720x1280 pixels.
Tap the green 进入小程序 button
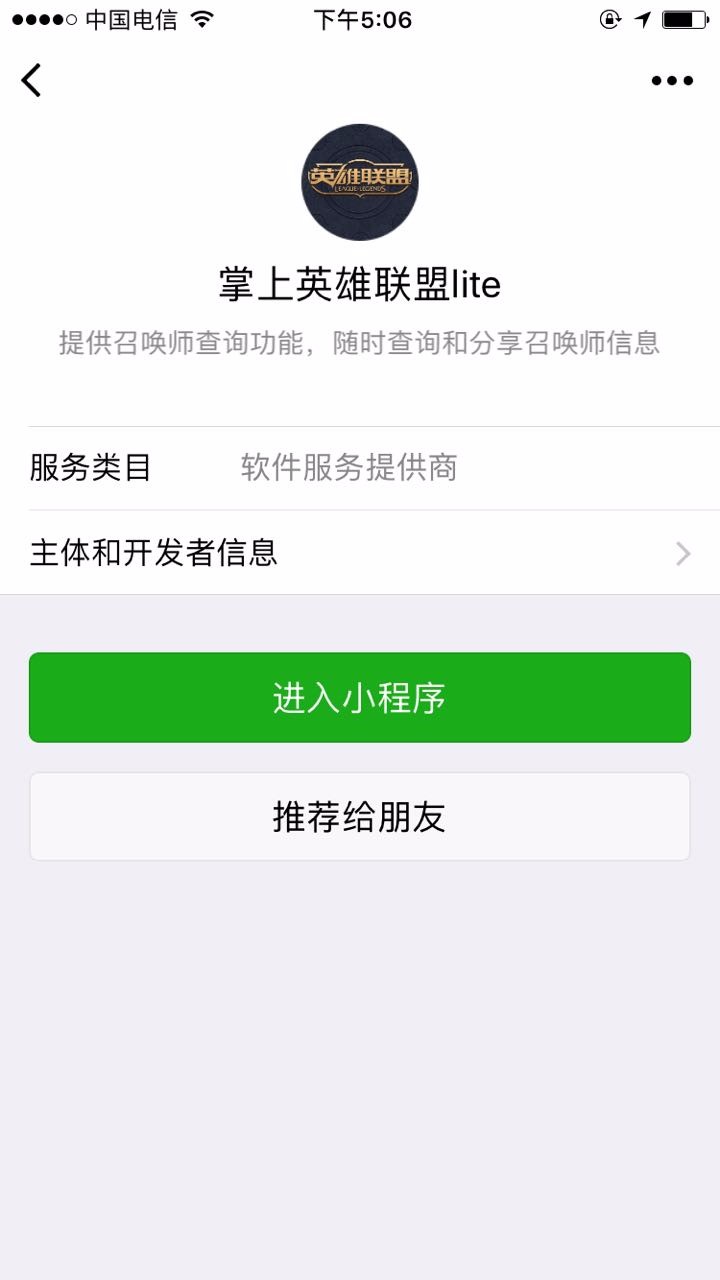360,698
